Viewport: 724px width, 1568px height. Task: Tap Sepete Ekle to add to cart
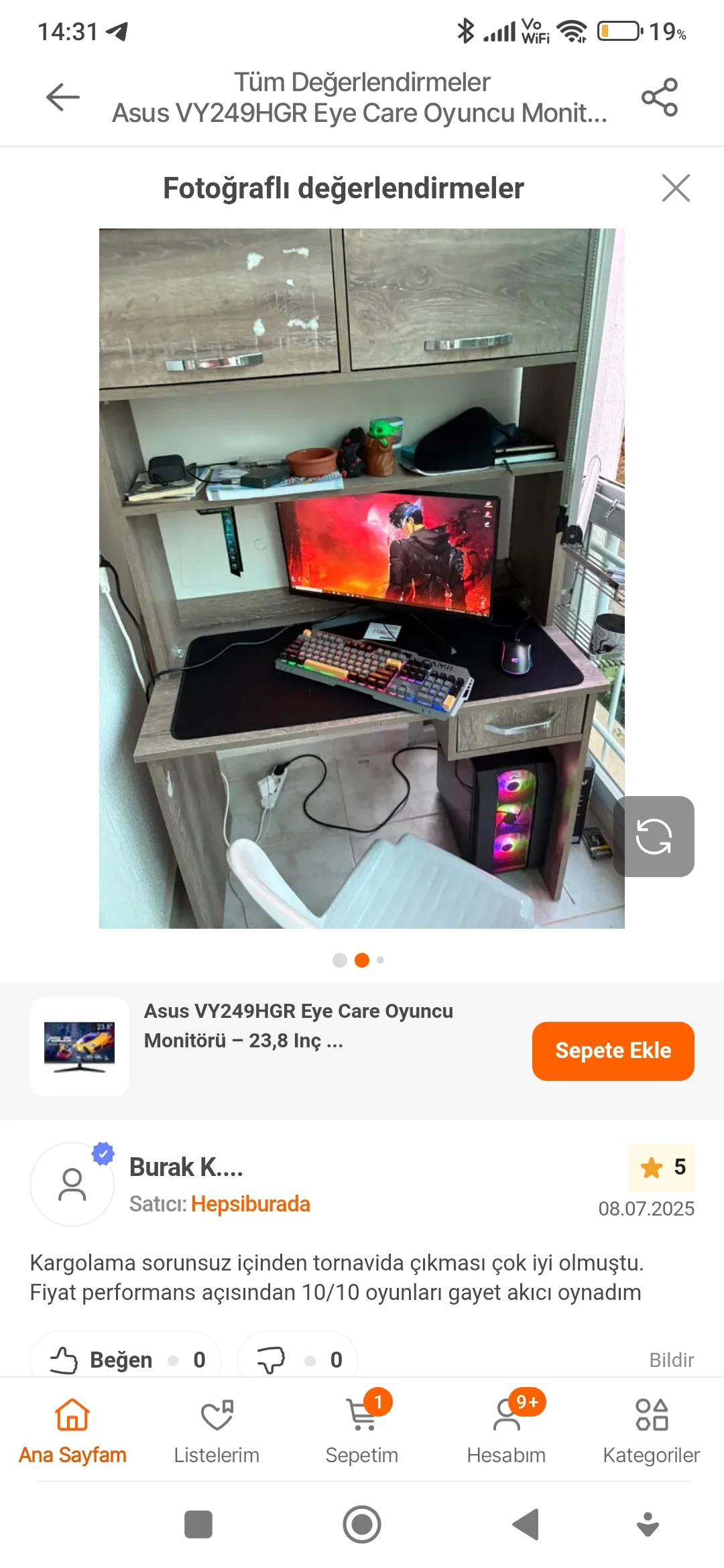(x=613, y=1051)
